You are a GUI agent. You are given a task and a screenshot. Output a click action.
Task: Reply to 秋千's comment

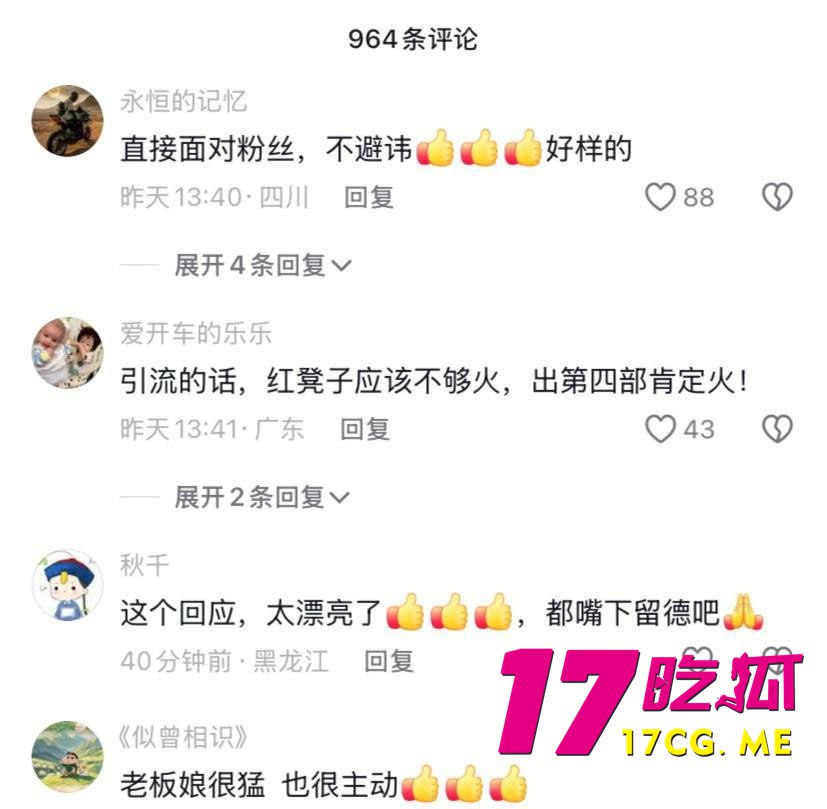pyautogui.click(x=389, y=661)
